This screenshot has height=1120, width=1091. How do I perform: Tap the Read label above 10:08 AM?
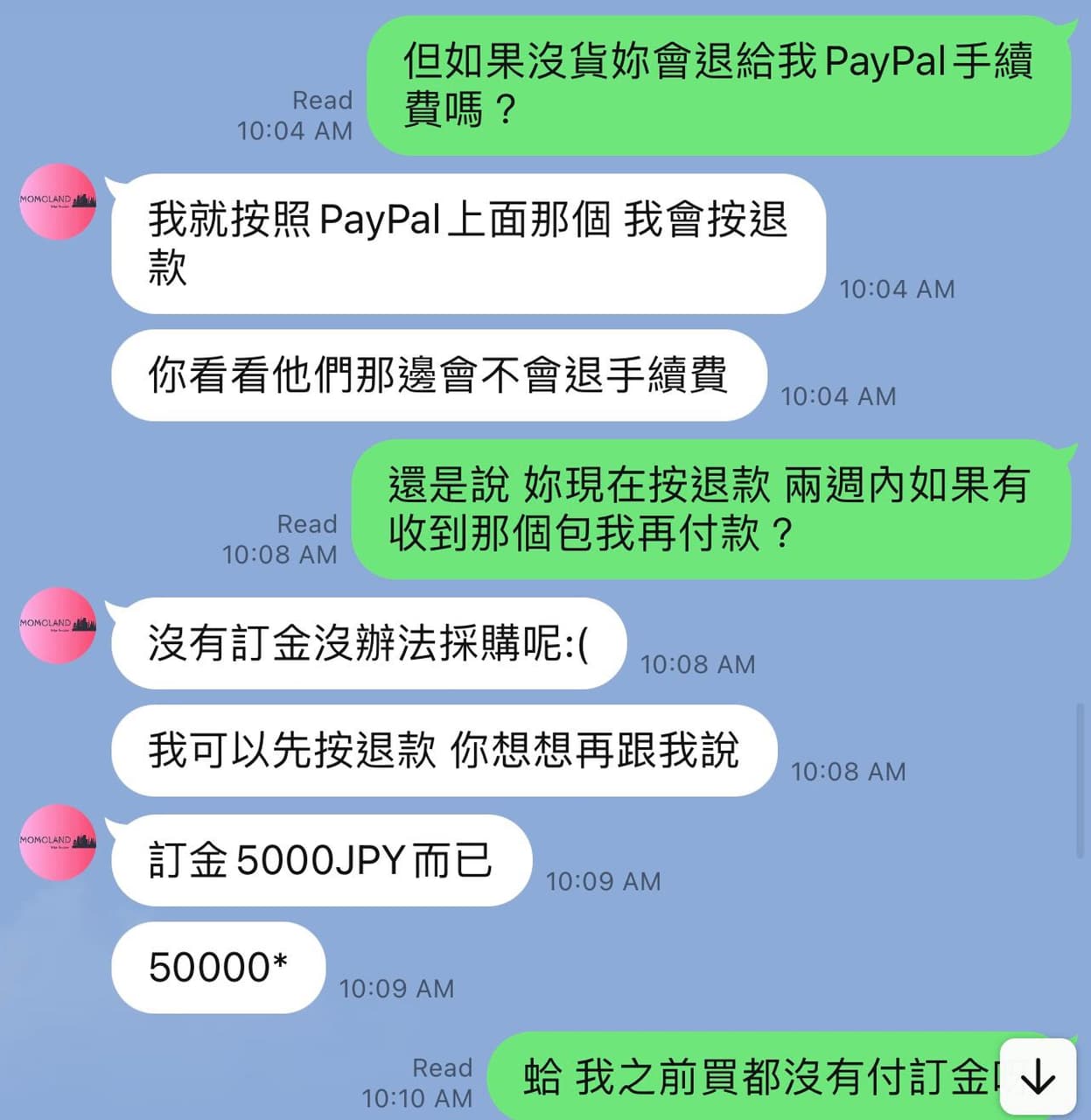[x=307, y=524]
